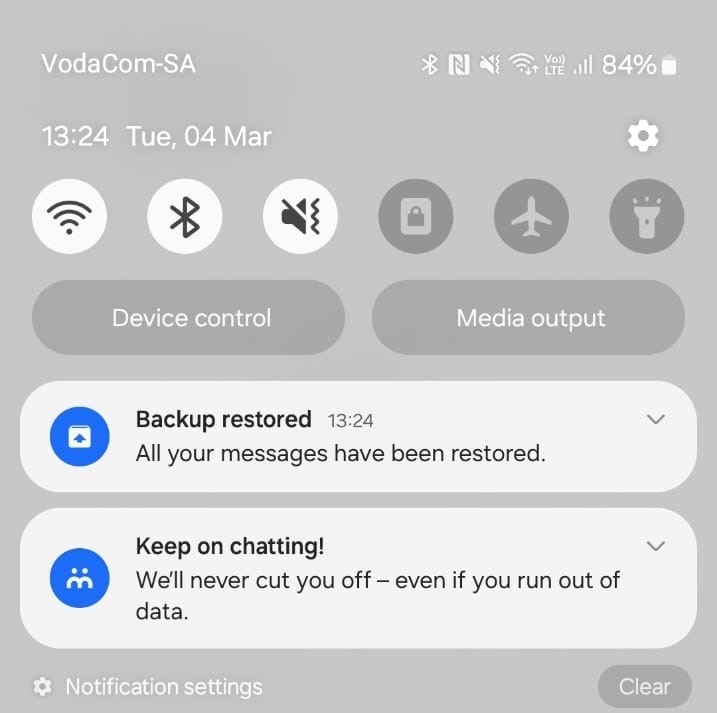The height and width of the screenshot is (713, 717).
Task: Turn off Bluetooth quick toggle
Action: [x=185, y=216]
